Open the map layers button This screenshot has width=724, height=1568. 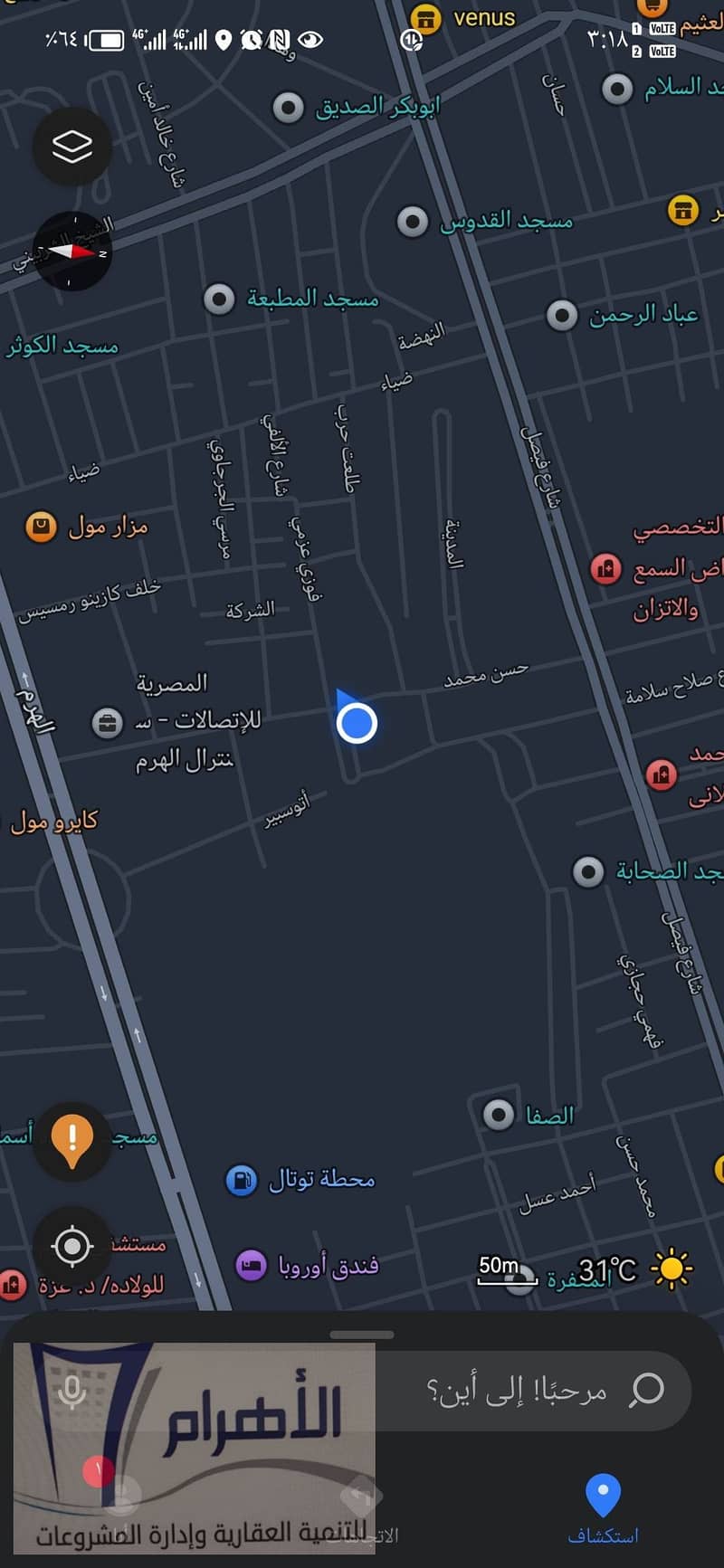tap(72, 147)
